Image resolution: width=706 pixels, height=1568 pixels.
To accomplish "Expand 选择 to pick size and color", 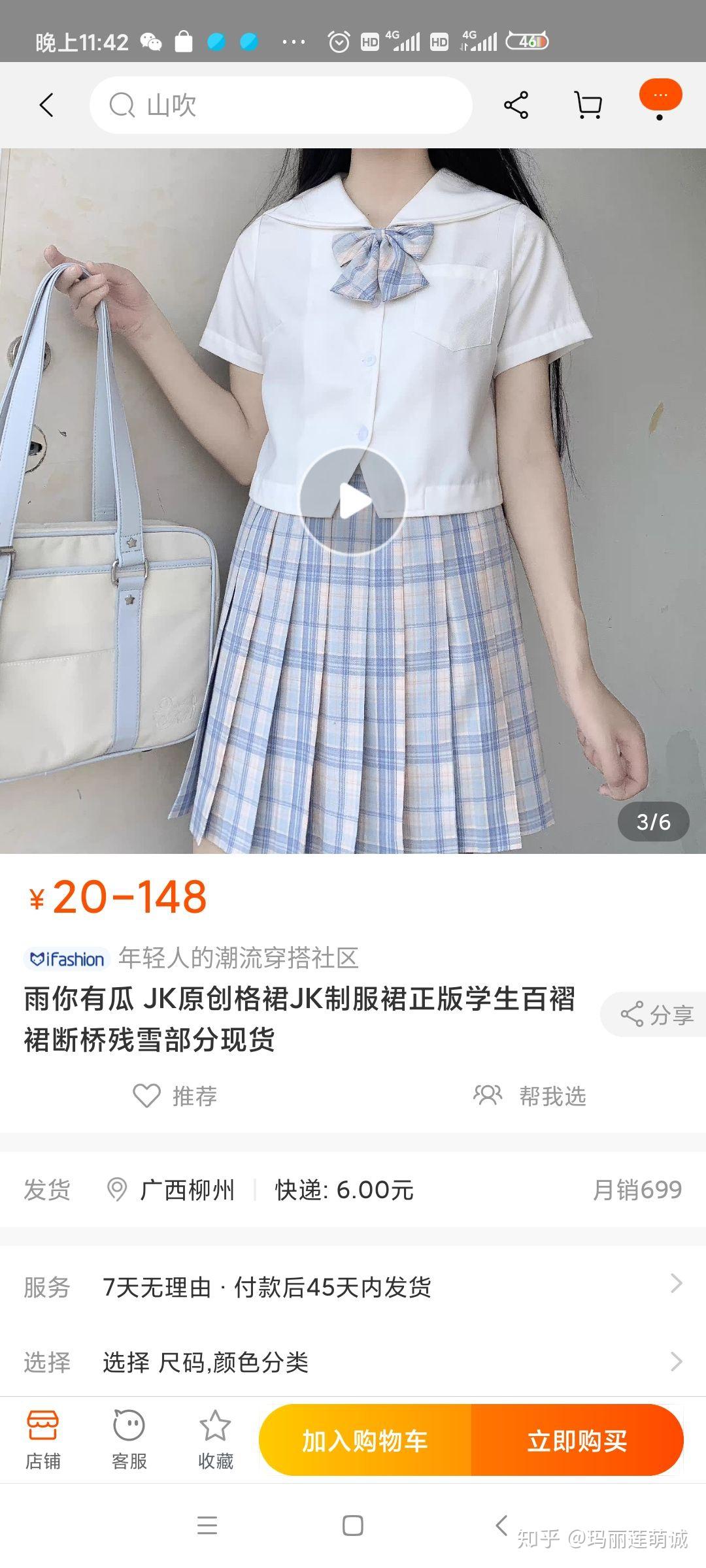I will 353,1364.
